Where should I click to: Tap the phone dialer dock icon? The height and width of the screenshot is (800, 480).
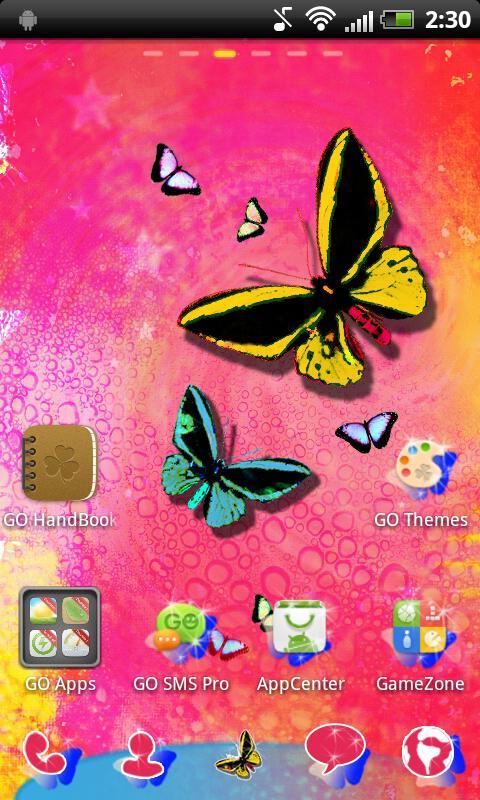[46, 757]
